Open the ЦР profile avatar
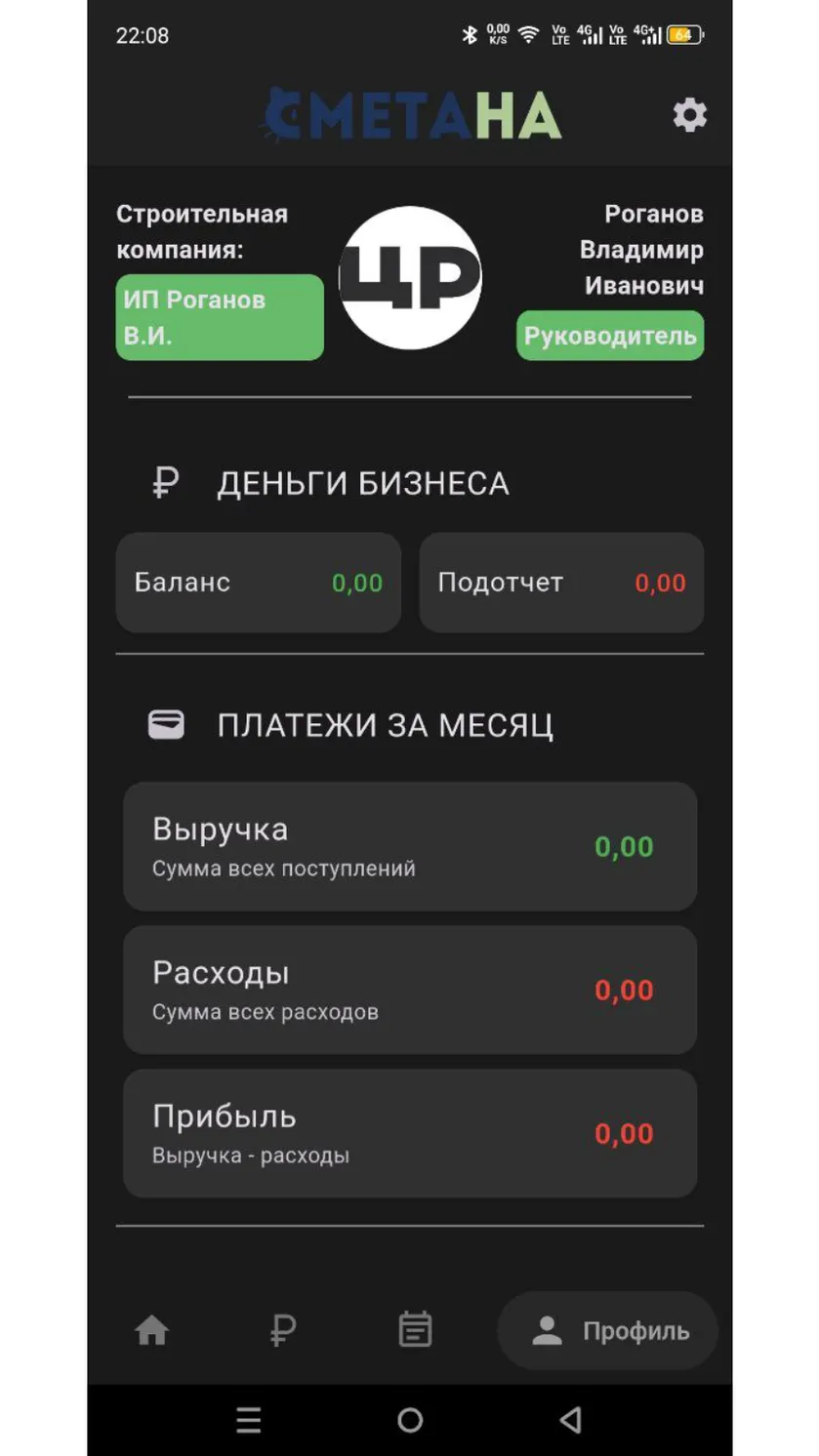This screenshot has width=819, height=1456. (410, 277)
